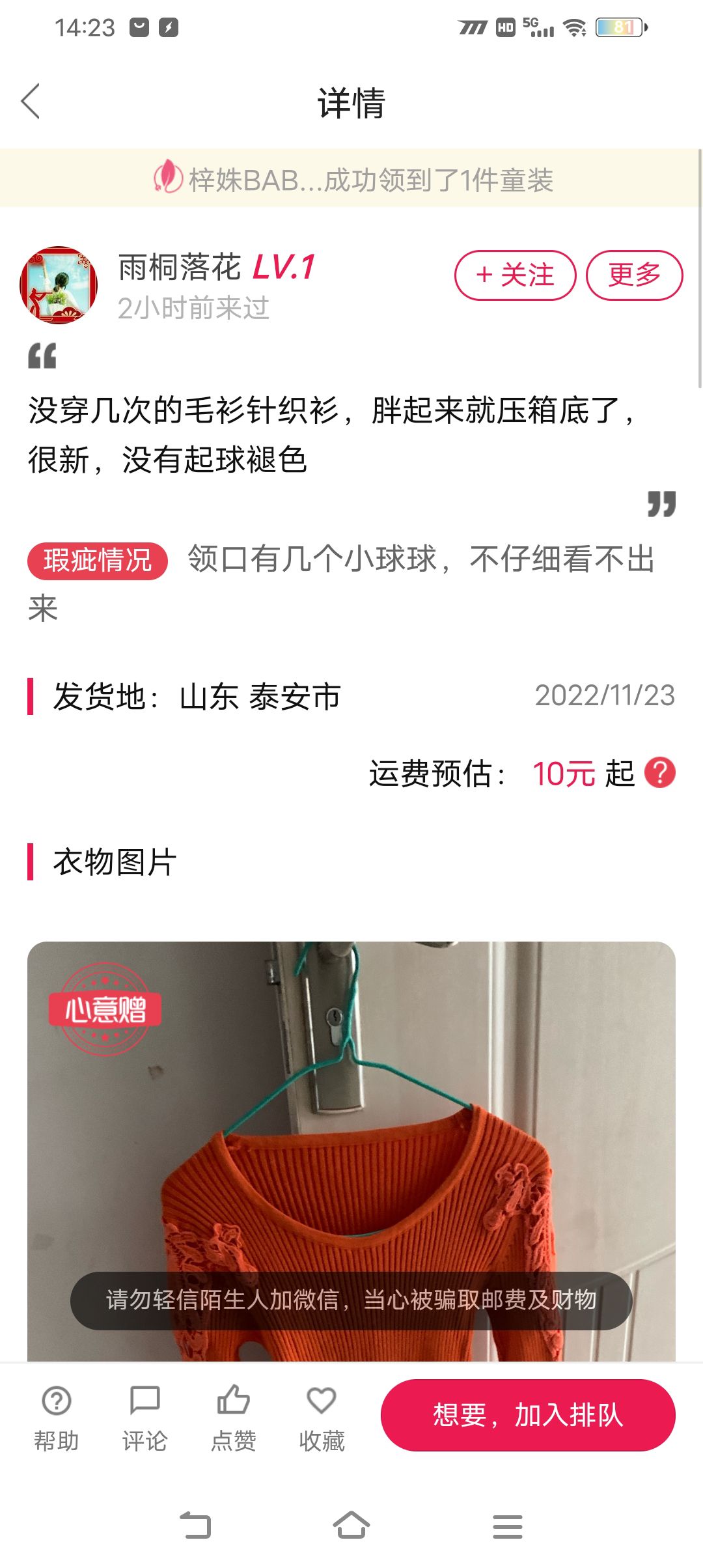Tap the system home button
Screen dimensions: 703x1568
(351, 1526)
